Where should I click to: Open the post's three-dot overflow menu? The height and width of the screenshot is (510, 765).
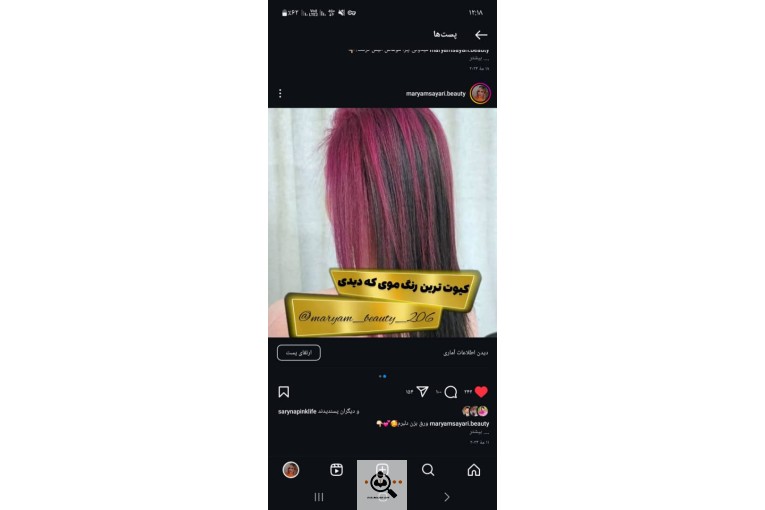tap(280, 93)
